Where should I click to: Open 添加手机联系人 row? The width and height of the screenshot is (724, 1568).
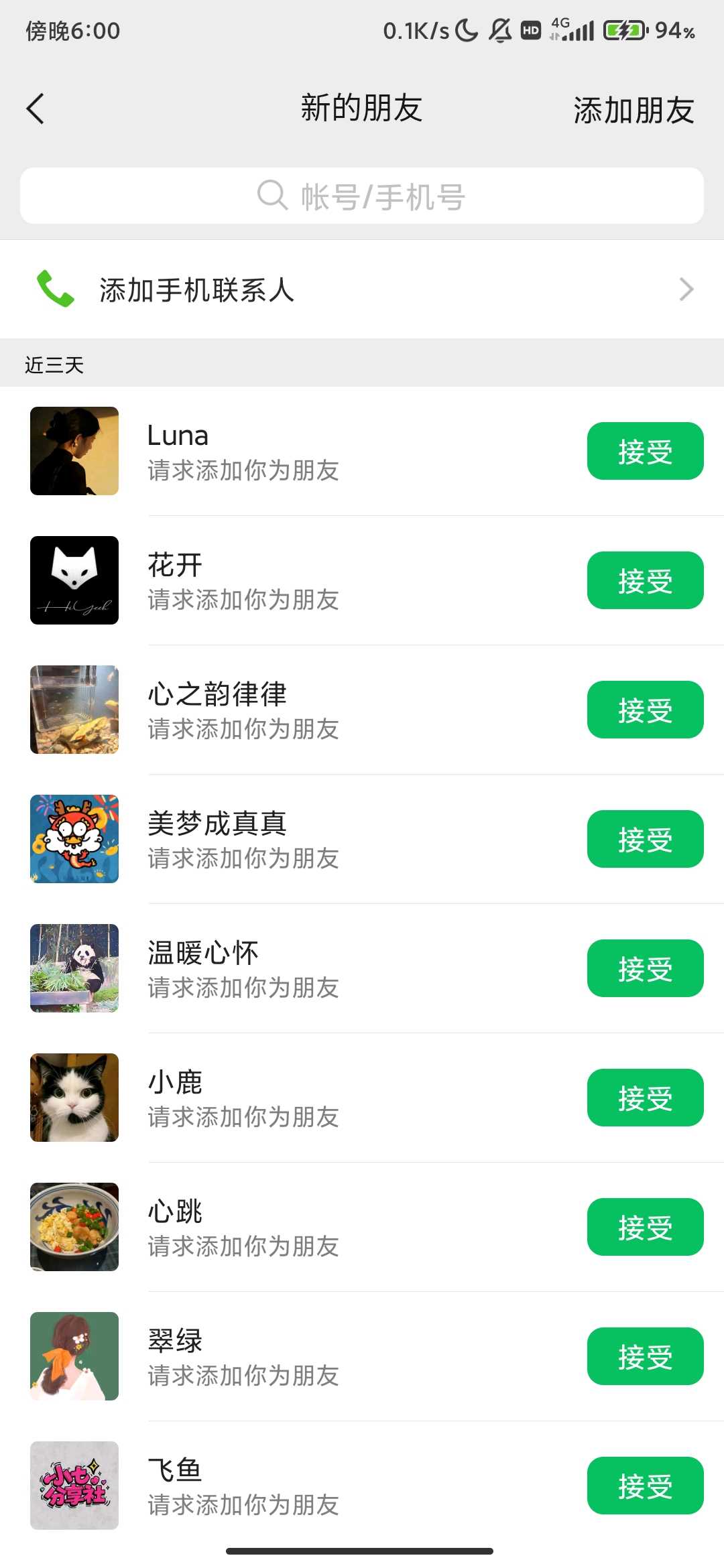pyautogui.click(x=362, y=289)
